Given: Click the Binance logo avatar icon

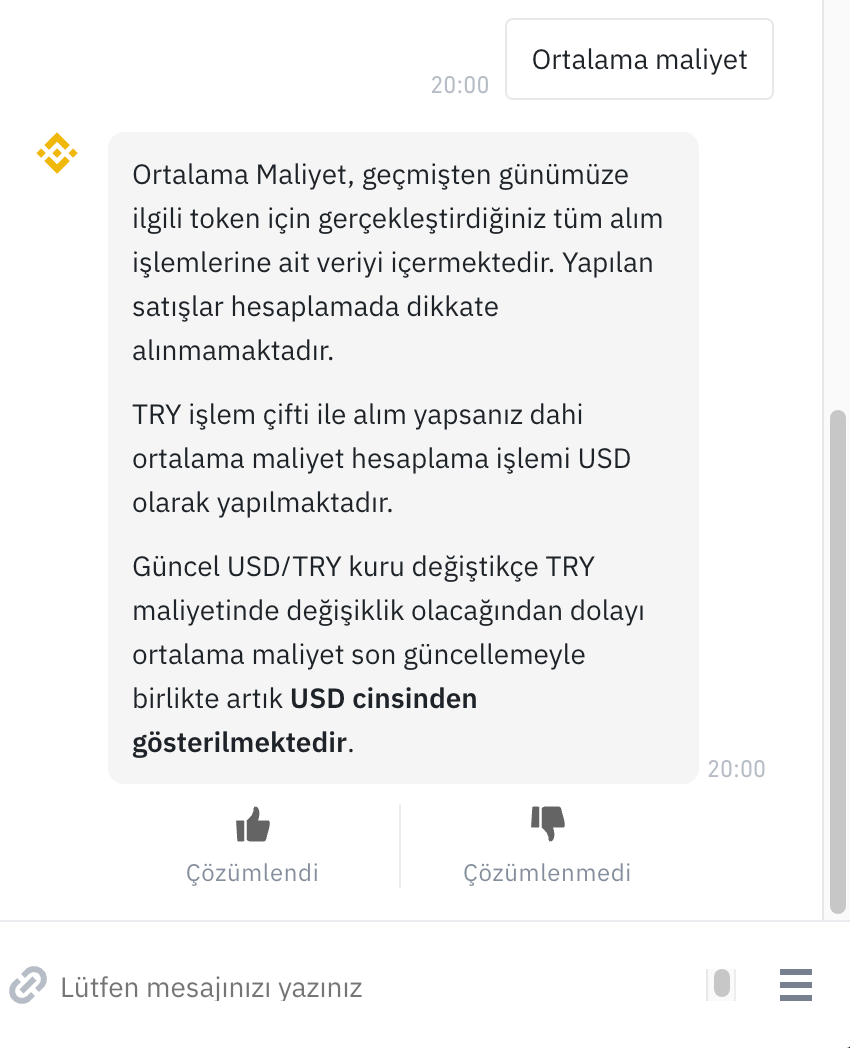Looking at the screenshot, I should 57,155.
